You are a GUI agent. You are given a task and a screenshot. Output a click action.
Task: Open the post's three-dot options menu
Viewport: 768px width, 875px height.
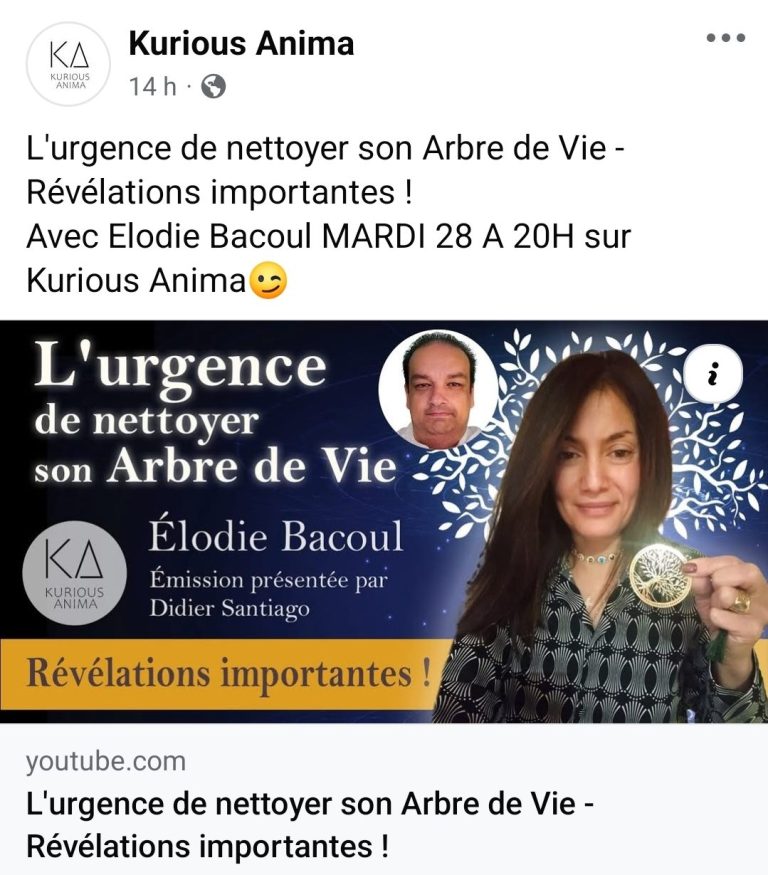pos(726,38)
